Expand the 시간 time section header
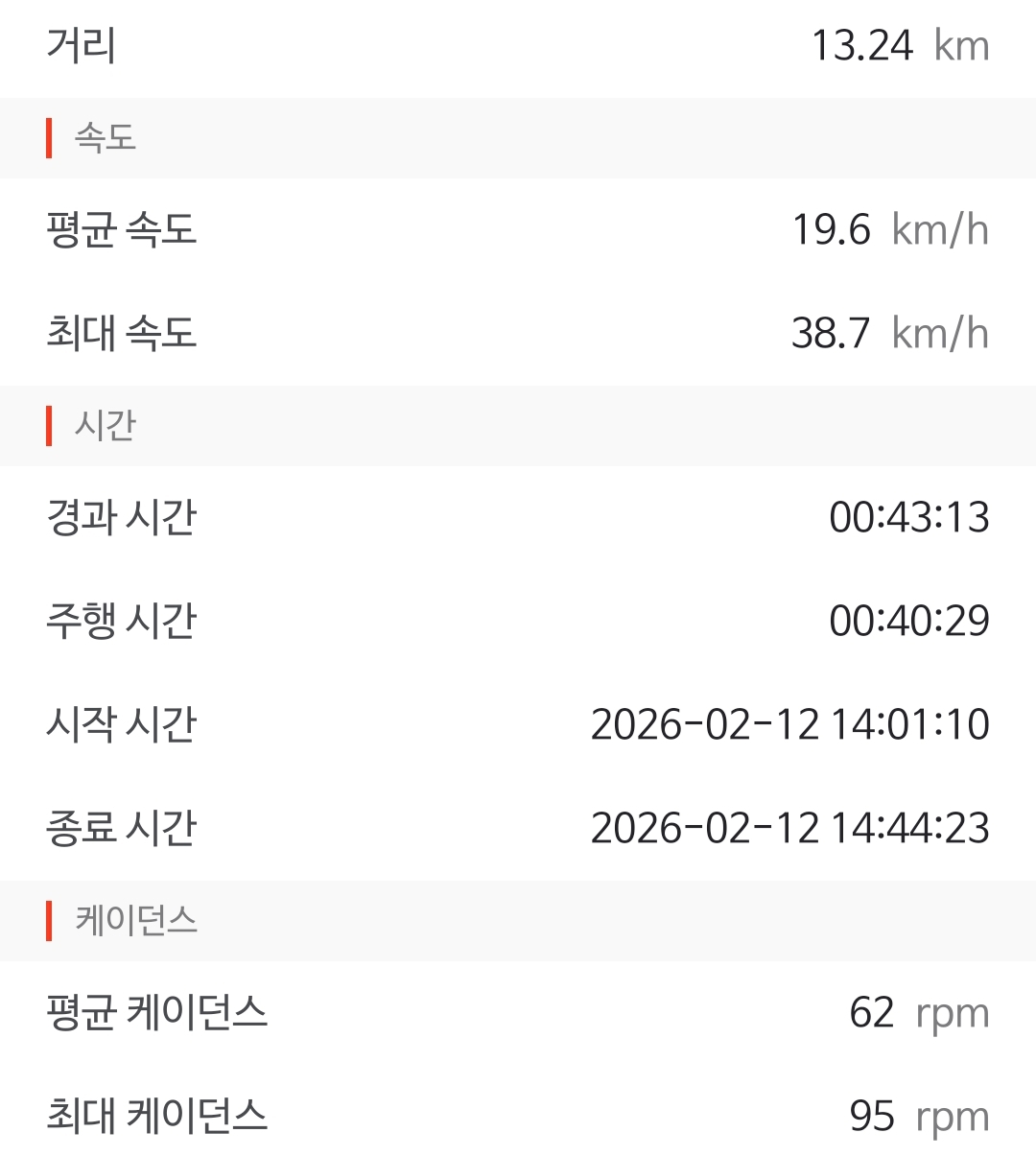Viewport: 1036px width, 1156px height. 96,426
